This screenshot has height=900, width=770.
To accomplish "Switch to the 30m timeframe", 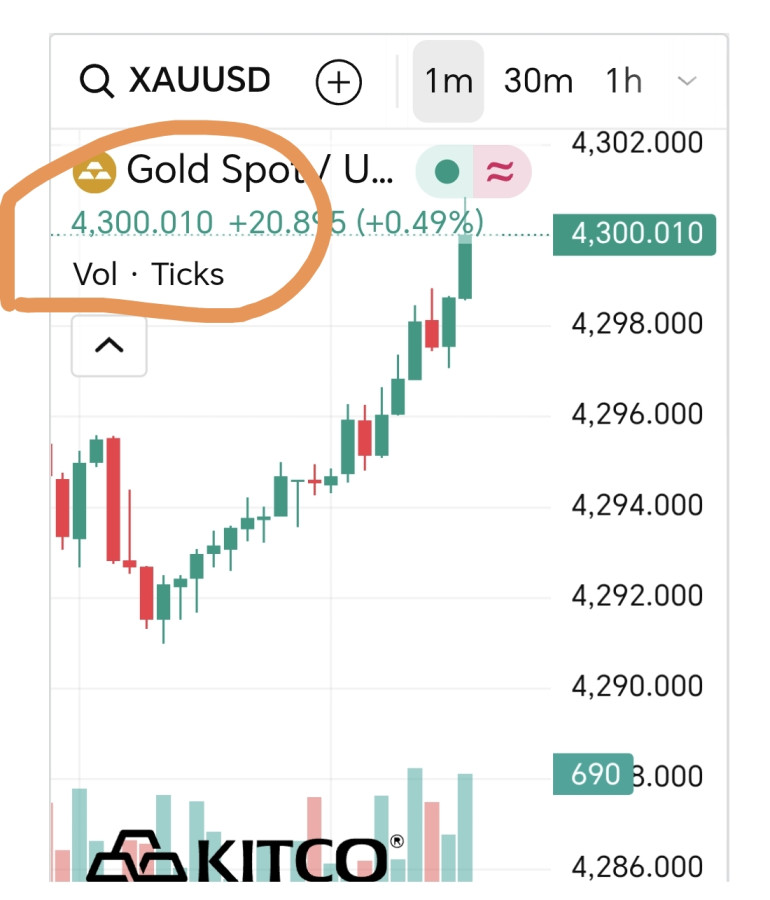I will click(538, 81).
